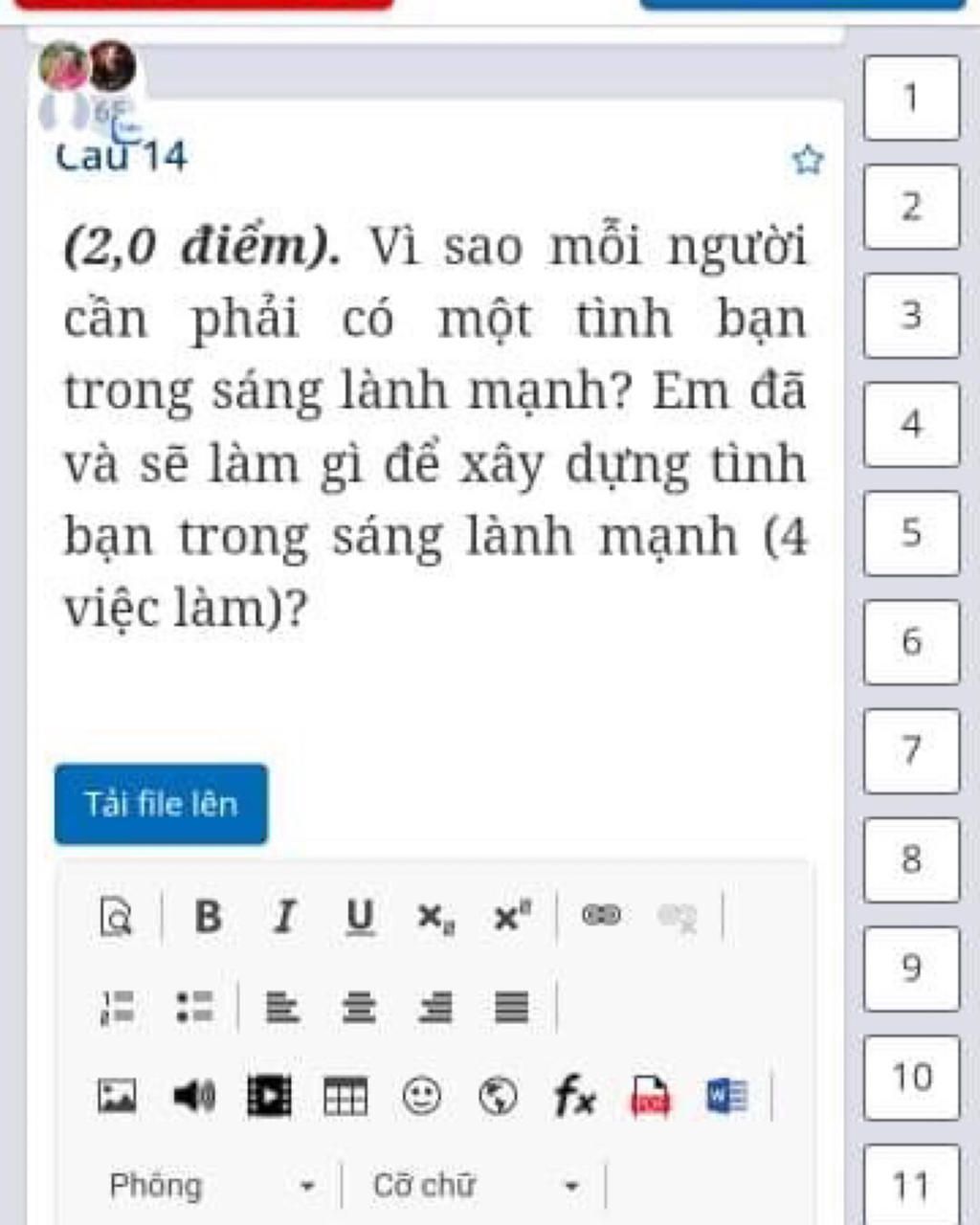Open the emoji picker in the editor
Viewport: 980px width, 1225px height.
click(x=421, y=1096)
